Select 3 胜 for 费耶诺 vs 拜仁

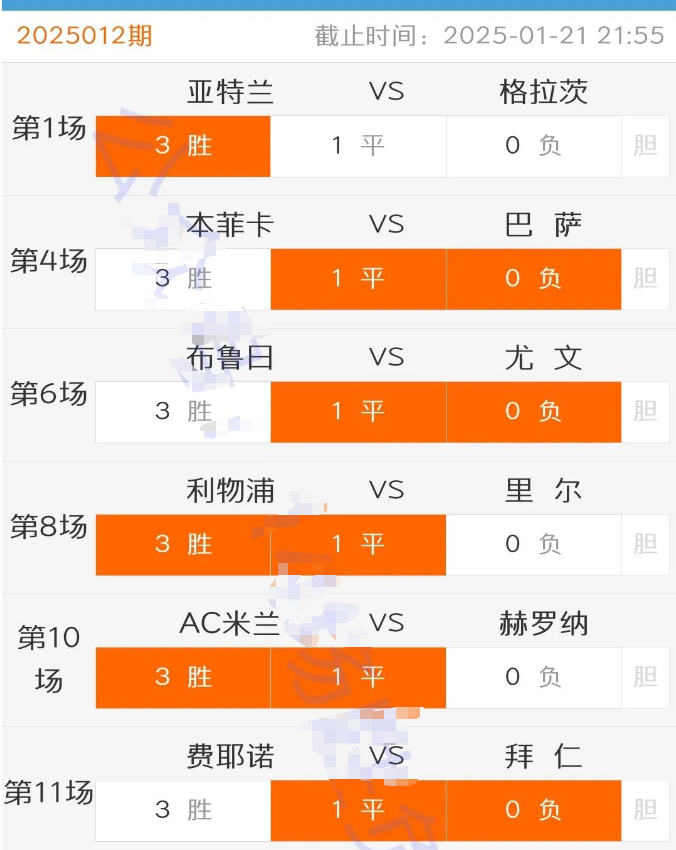point(183,810)
